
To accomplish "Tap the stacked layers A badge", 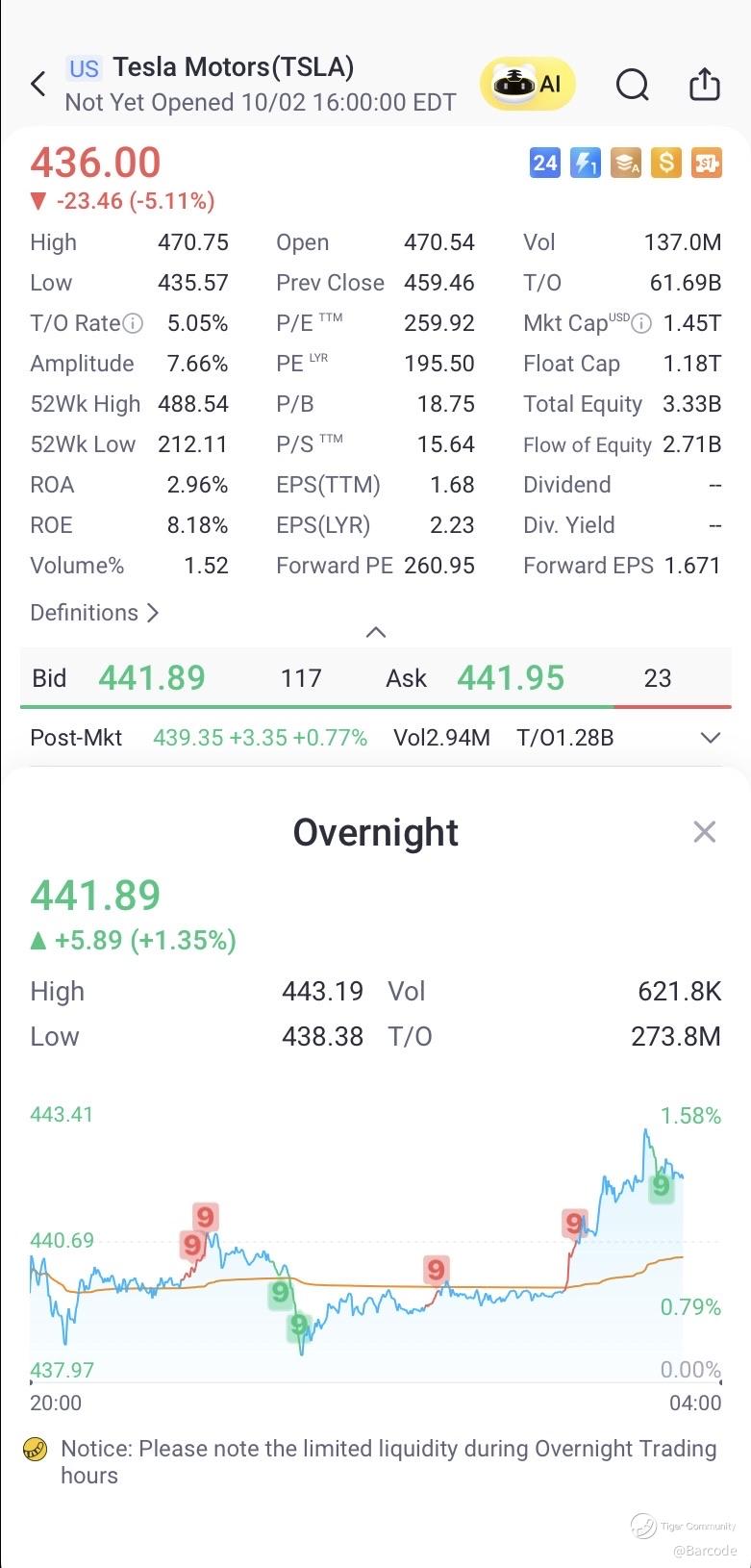I will point(625,164).
